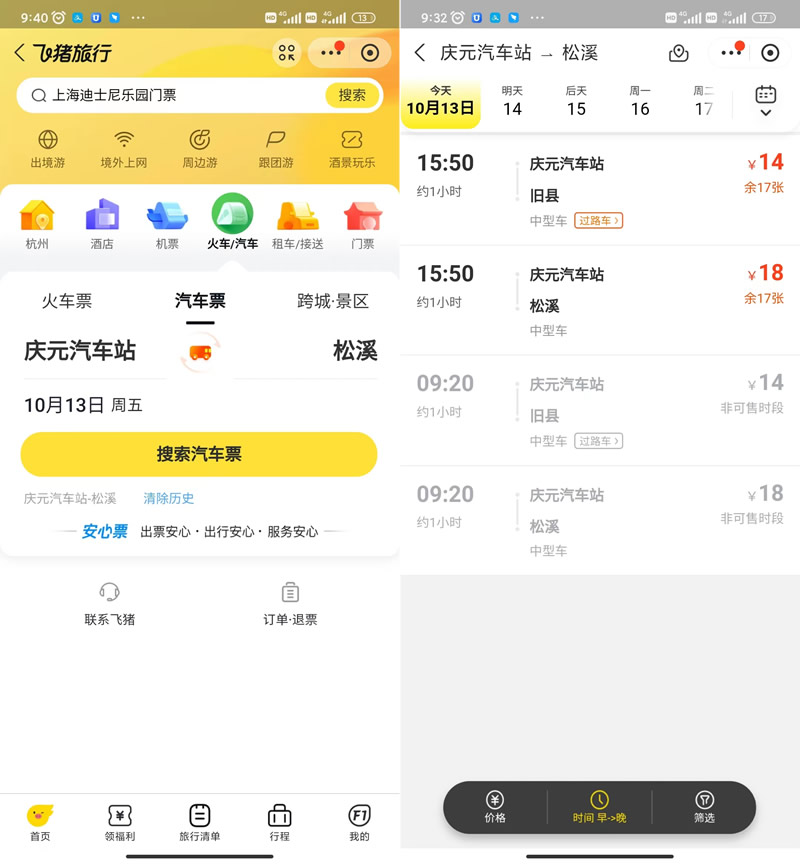Swap departure and destination with bus icon
This screenshot has width=800, height=865.
(x=200, y=352)
